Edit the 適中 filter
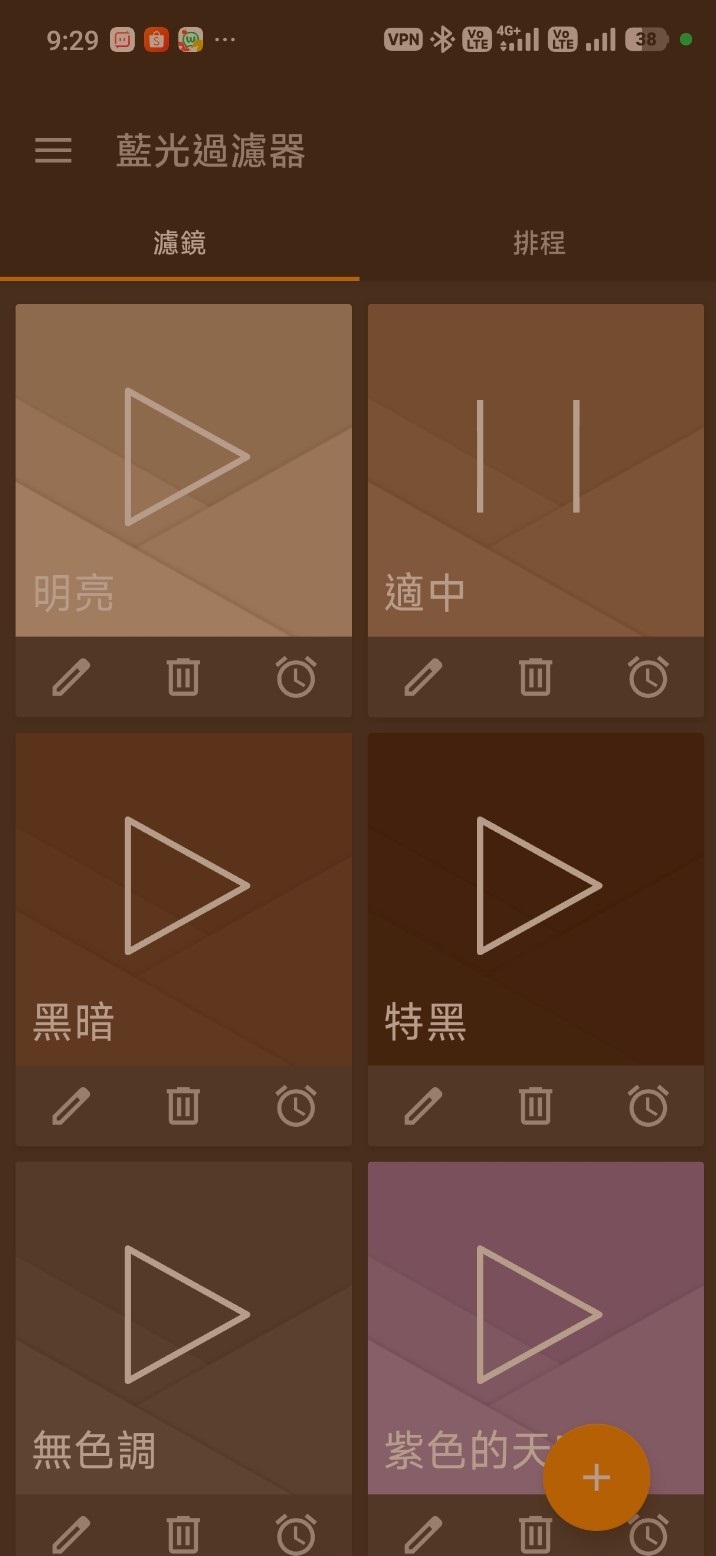This screenshot has height=1556, width=716. (423, 678)
